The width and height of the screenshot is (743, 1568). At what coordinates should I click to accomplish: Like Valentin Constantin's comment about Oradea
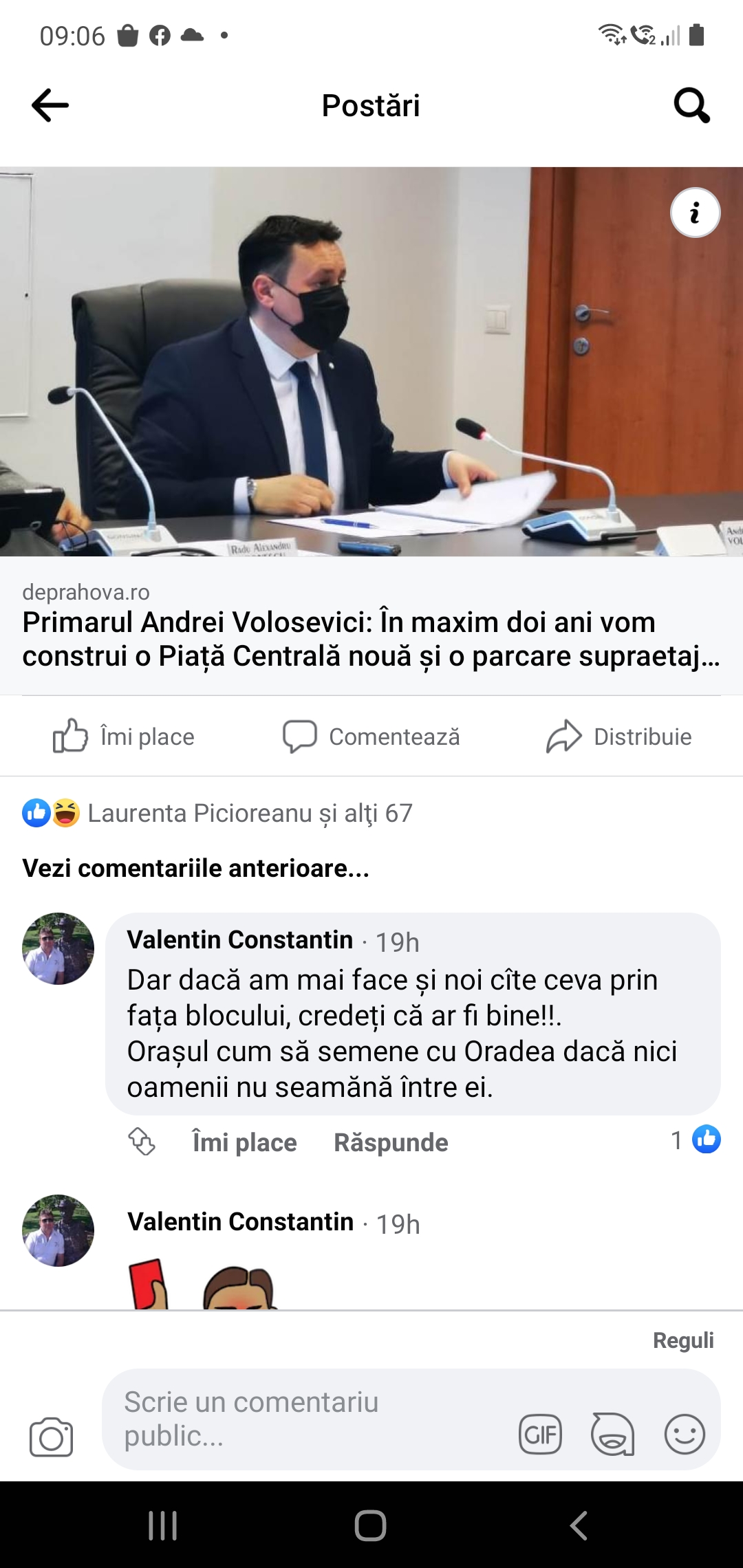[x=244, y=1142]
